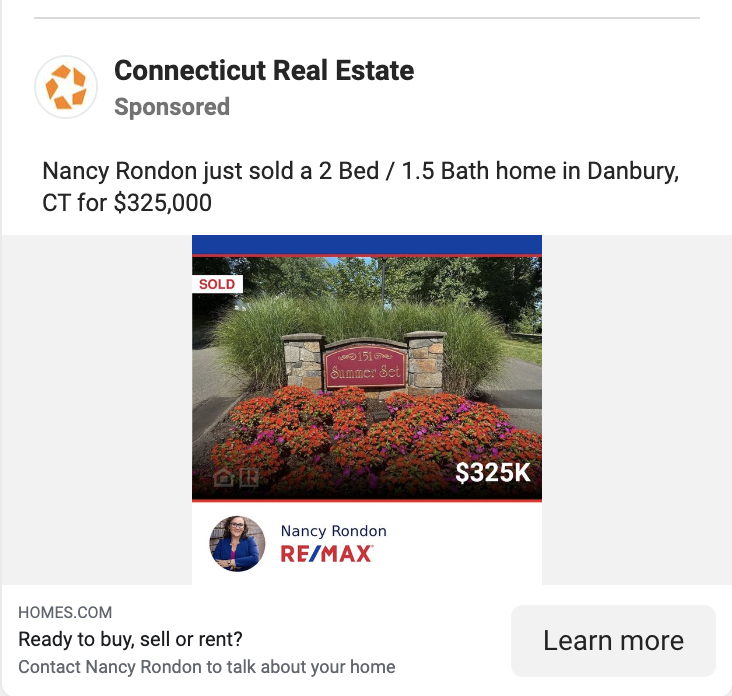Open the Connecticut Real Estate profile picture

tap(66, 87)
